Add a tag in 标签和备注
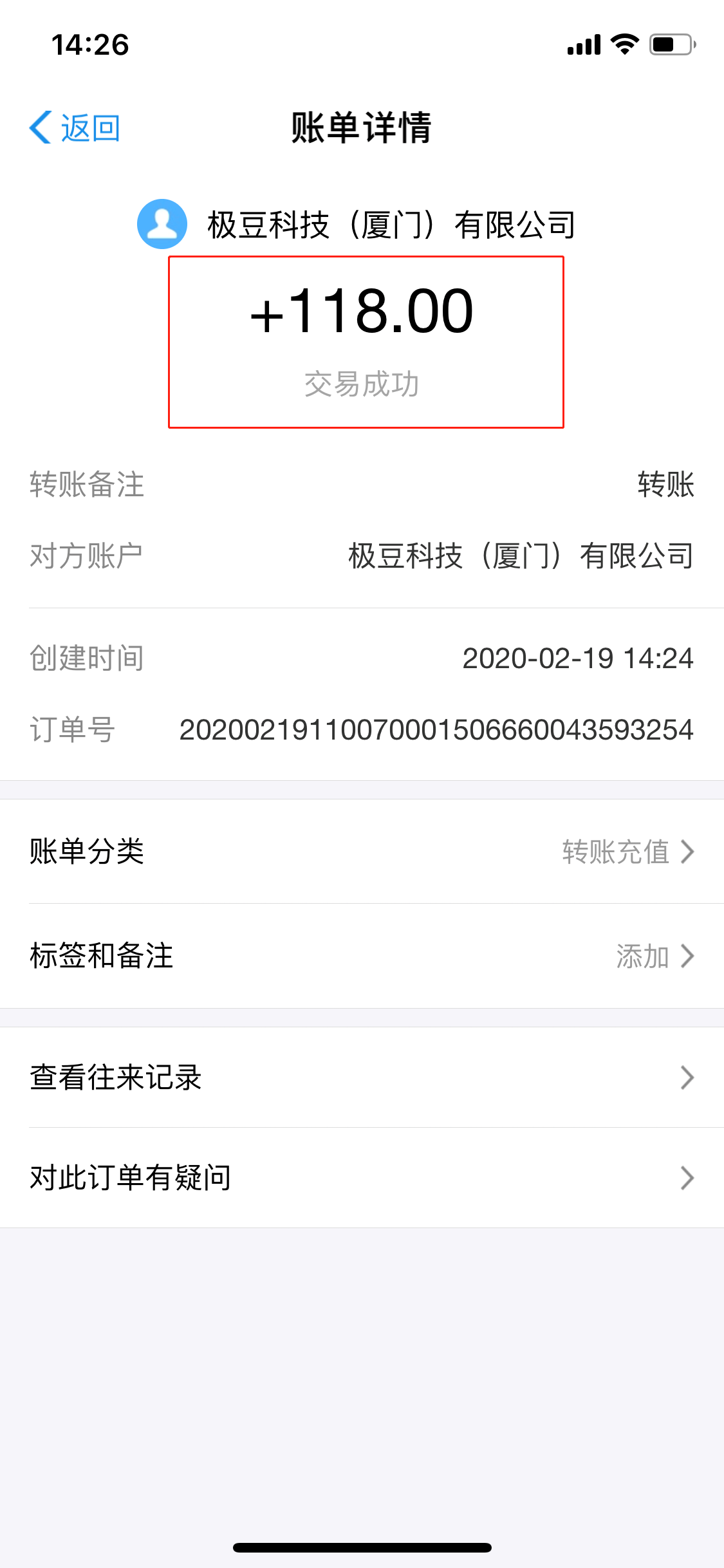Image resolution: width=724 pixels, height=1568 pixels. tap(362, 956)
